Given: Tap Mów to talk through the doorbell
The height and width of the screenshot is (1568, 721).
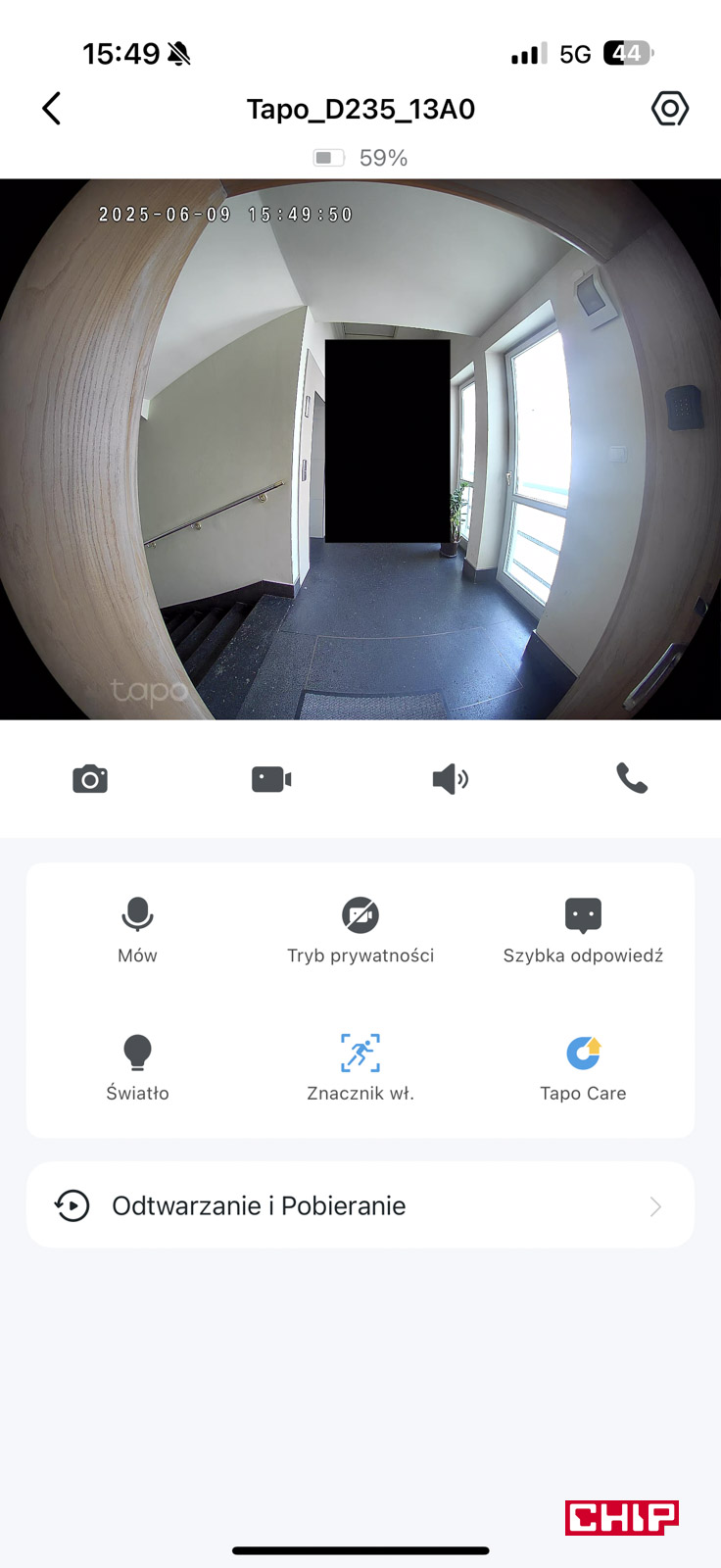Looking at the screenshot, I should click(137, 929).
